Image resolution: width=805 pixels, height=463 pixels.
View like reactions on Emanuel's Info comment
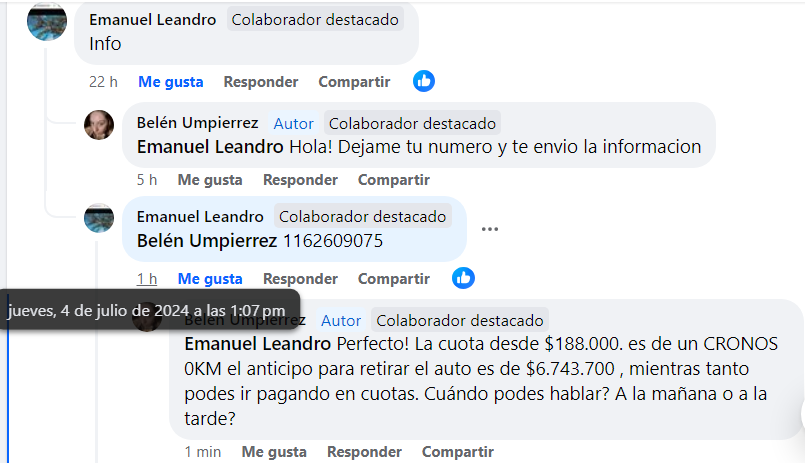(x=424, y=81)
